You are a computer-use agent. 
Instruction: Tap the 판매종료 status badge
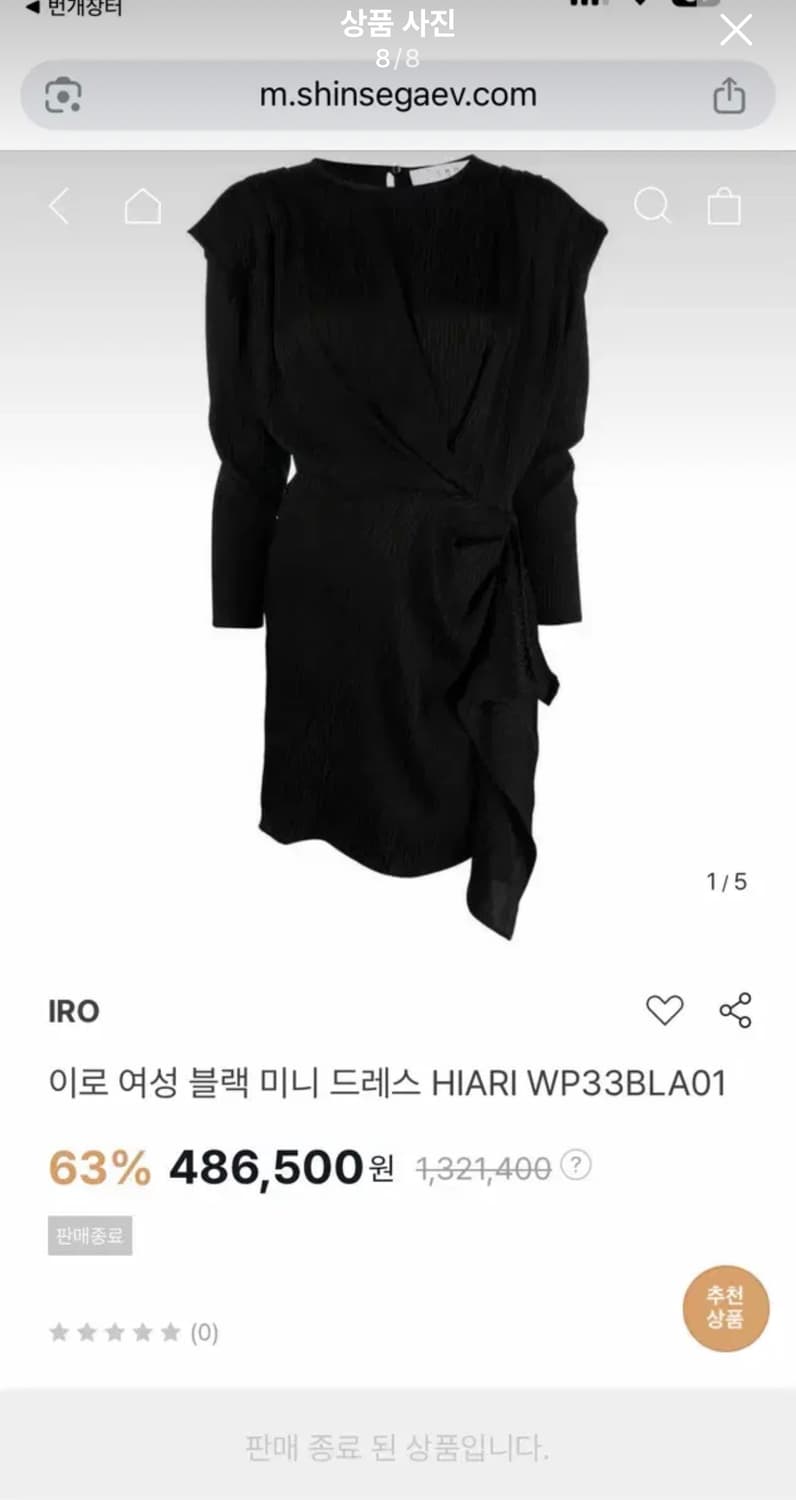click(90, 1236)
